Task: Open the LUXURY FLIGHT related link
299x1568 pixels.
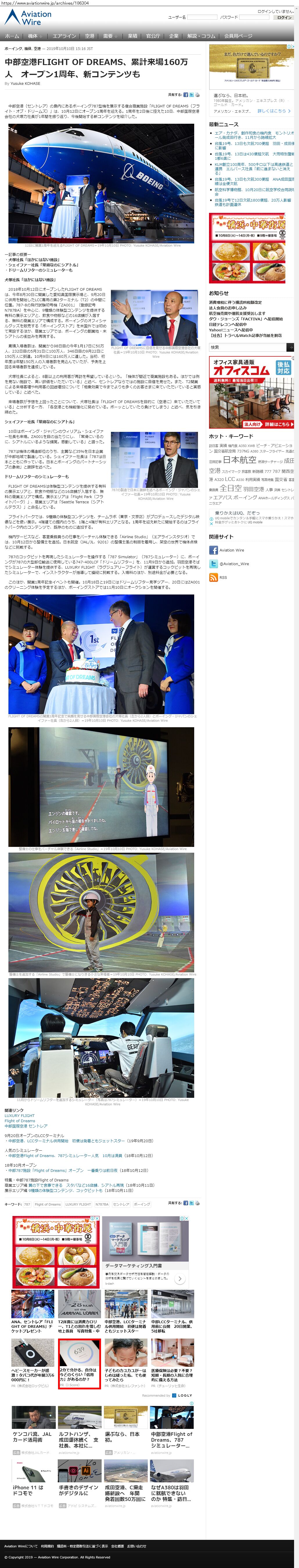Action: pyautogui.click(x=19, y=1116)
